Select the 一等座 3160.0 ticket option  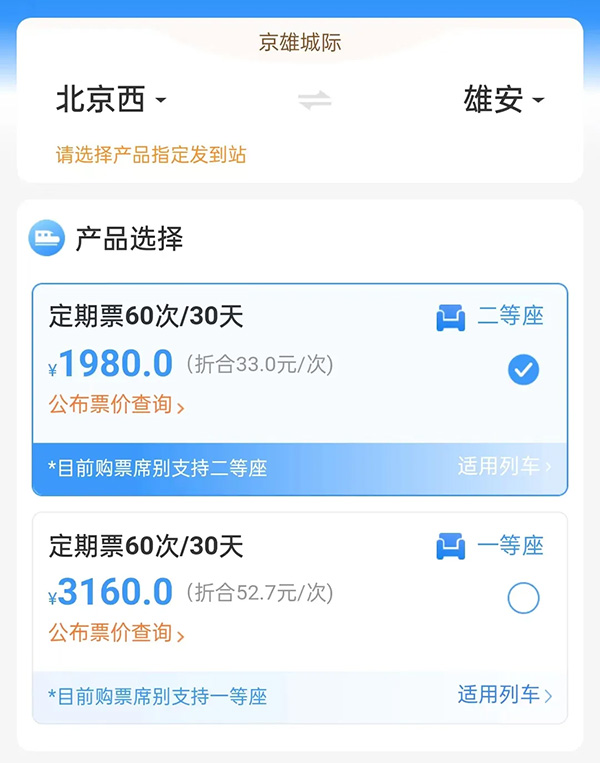click(x=523, y=598)
